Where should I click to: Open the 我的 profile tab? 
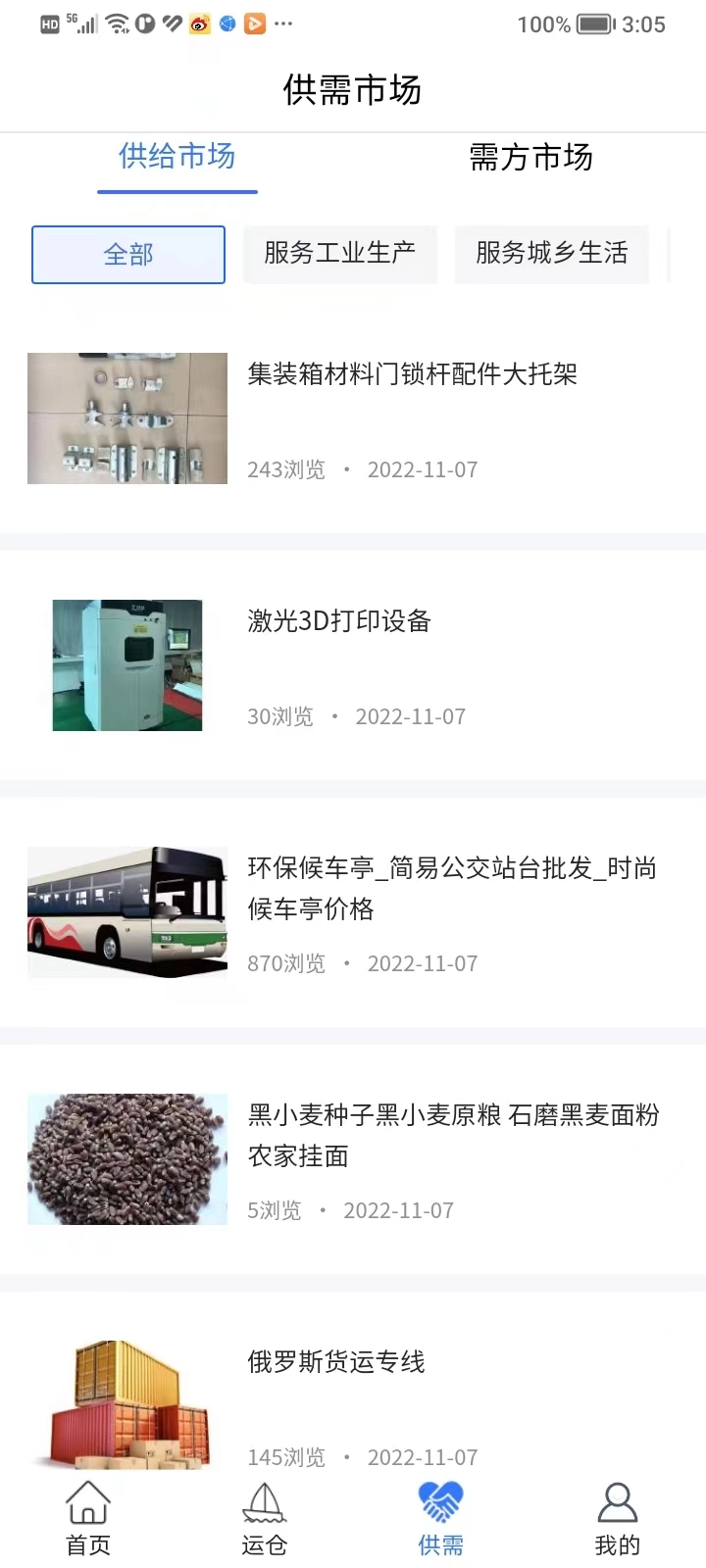click(x=618, y=1518)
